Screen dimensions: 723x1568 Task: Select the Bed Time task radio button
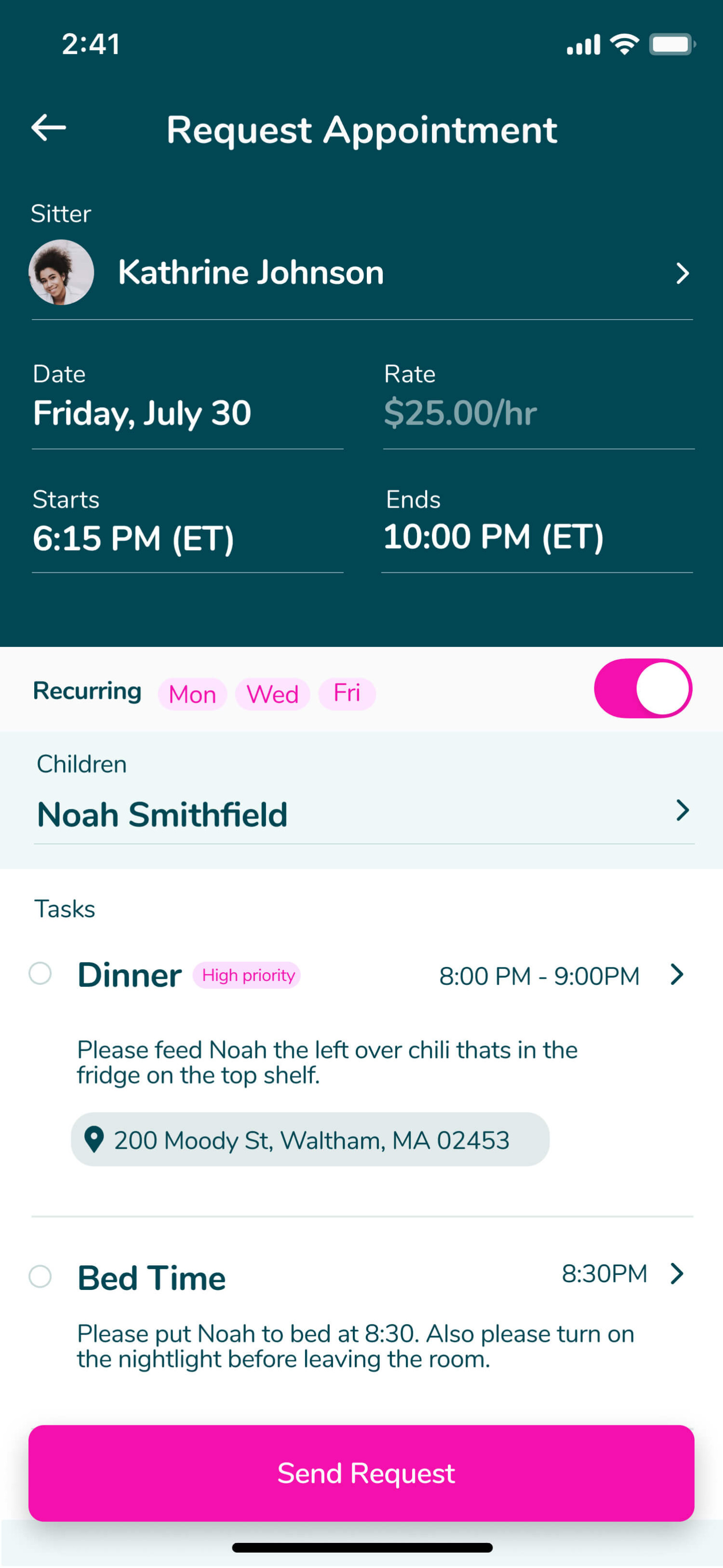click(40, 1276)
